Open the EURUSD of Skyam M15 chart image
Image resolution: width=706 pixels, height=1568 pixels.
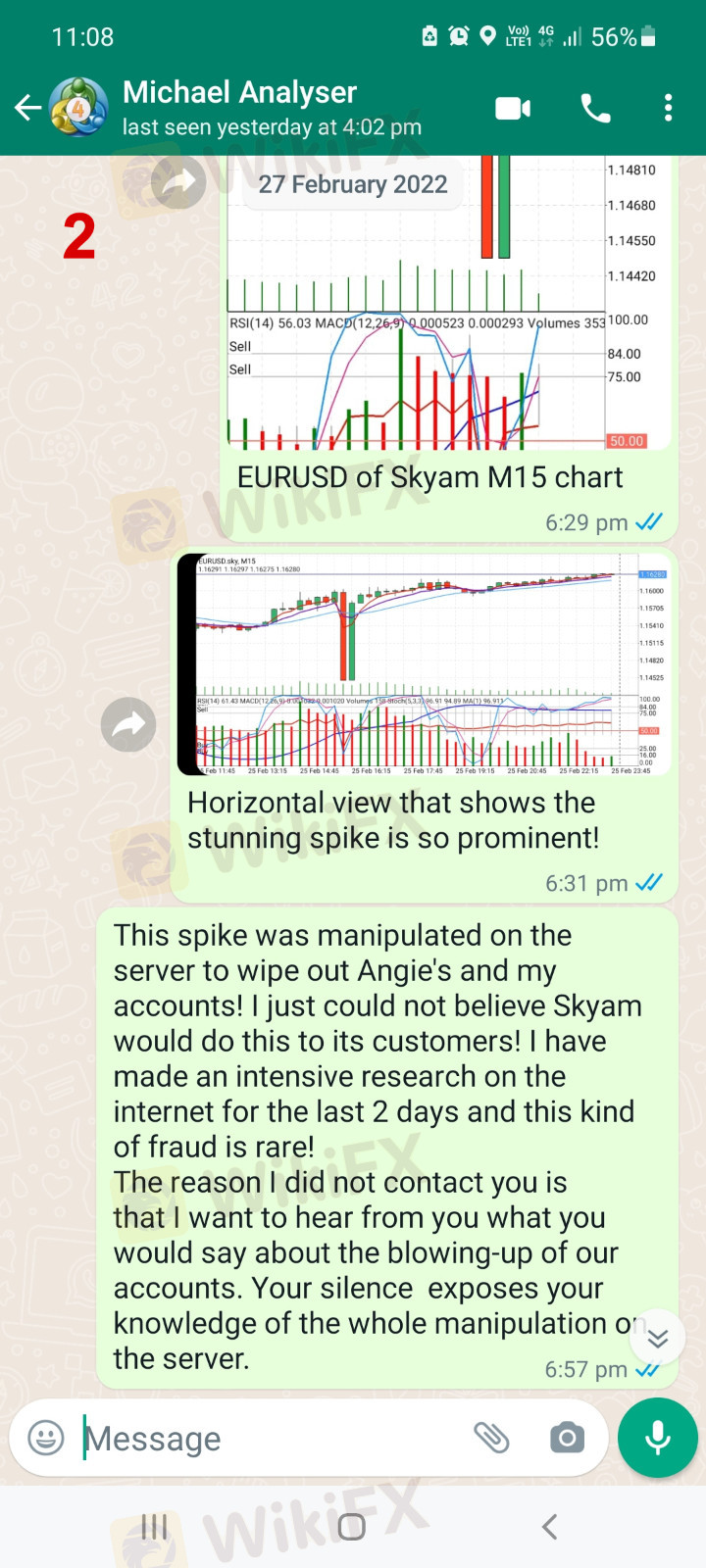[x=449, y=303]
